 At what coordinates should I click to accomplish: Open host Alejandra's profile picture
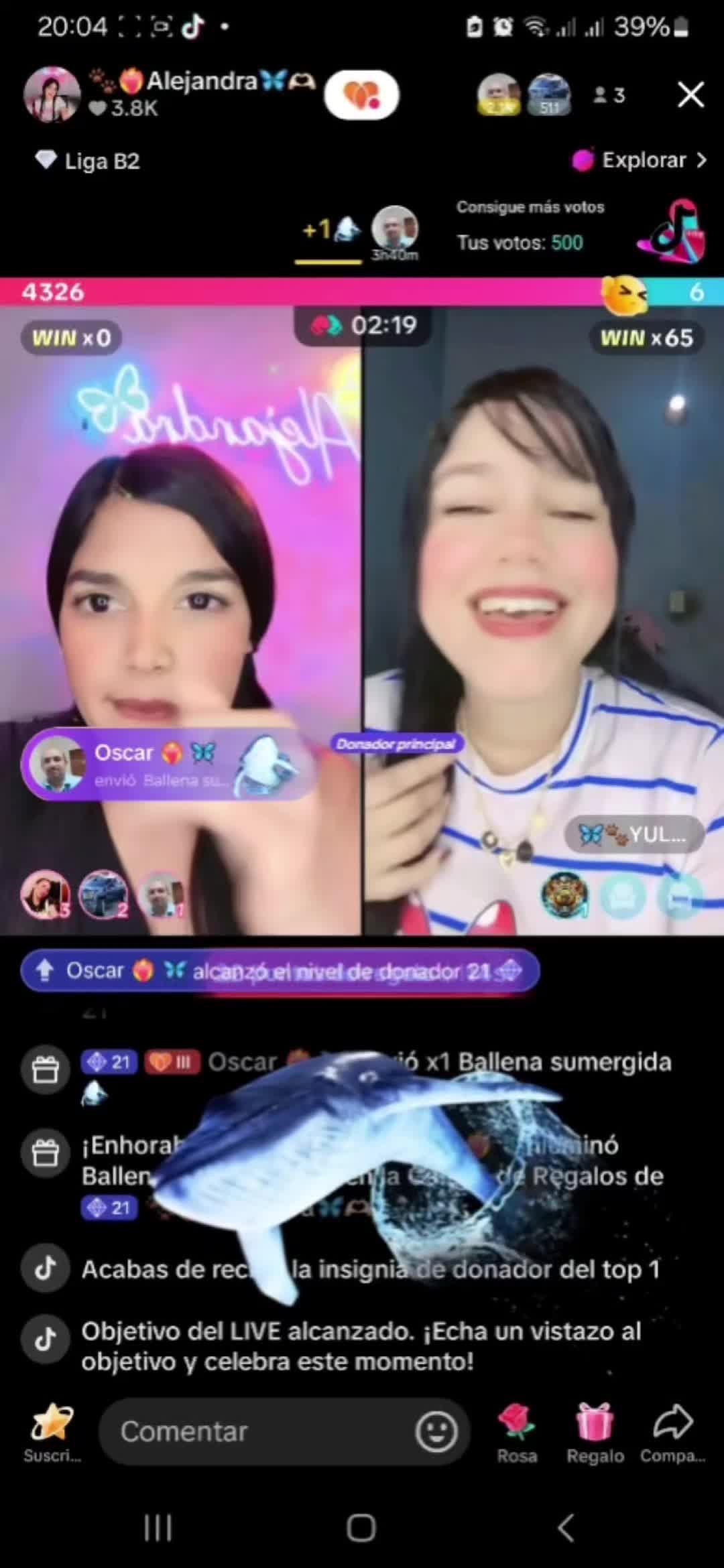(x=51, y=95)
